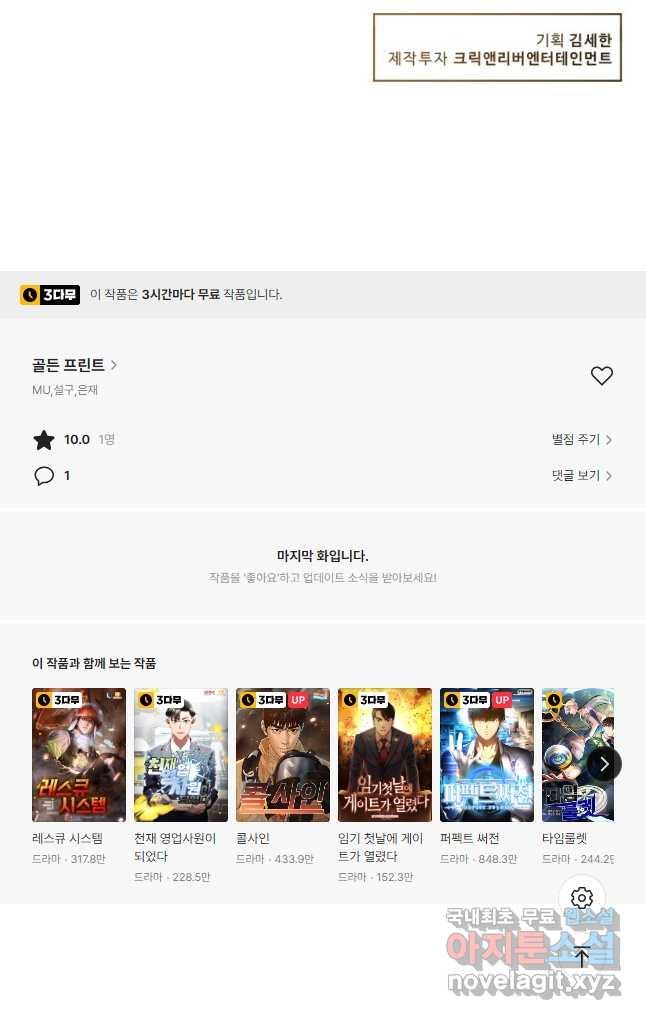646x1020 pixels.
Task: Open the 퍼펙트 써전 webtoon
Action: (x=487, y=755)
